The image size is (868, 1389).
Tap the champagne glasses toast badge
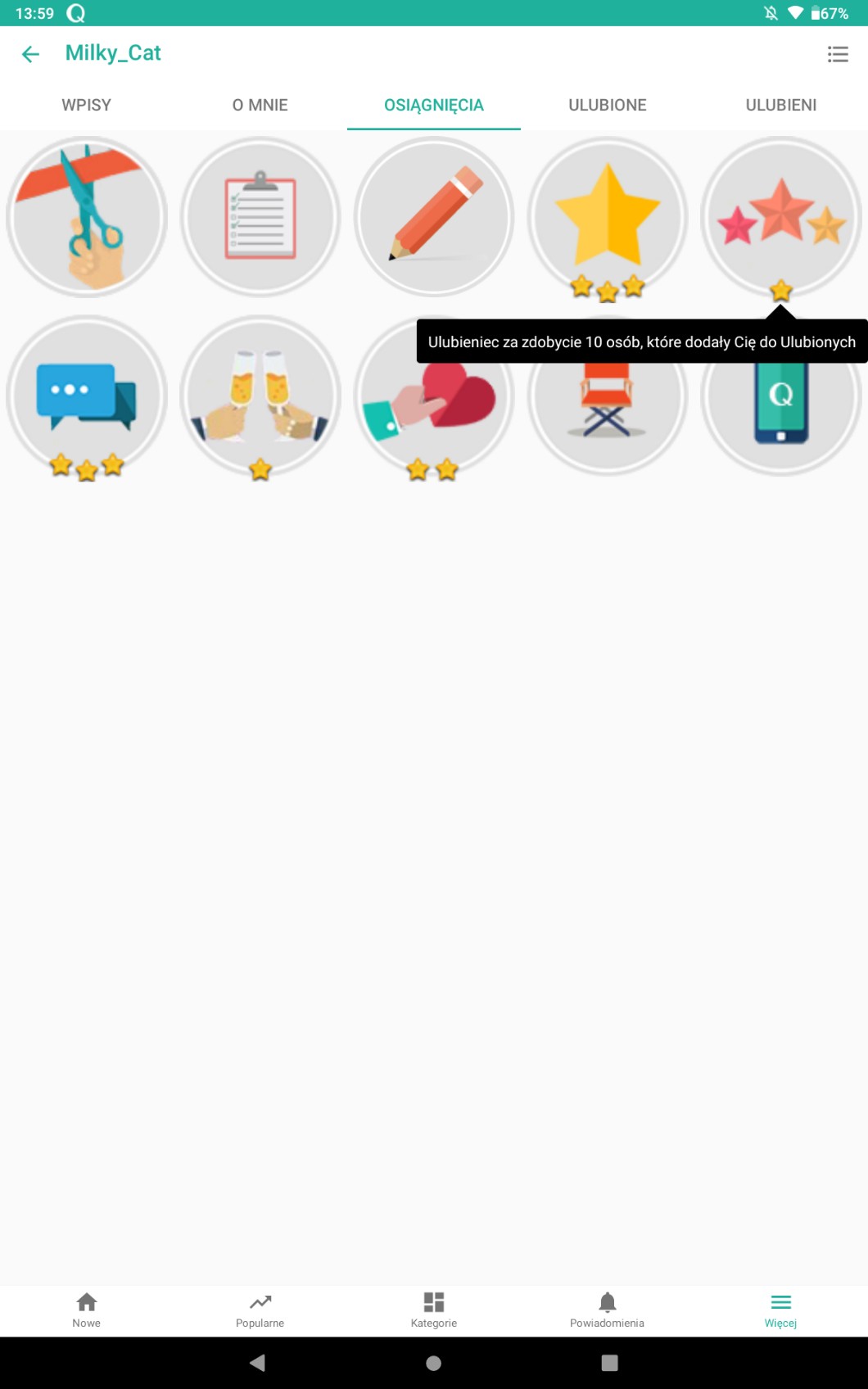pos(260,396)
